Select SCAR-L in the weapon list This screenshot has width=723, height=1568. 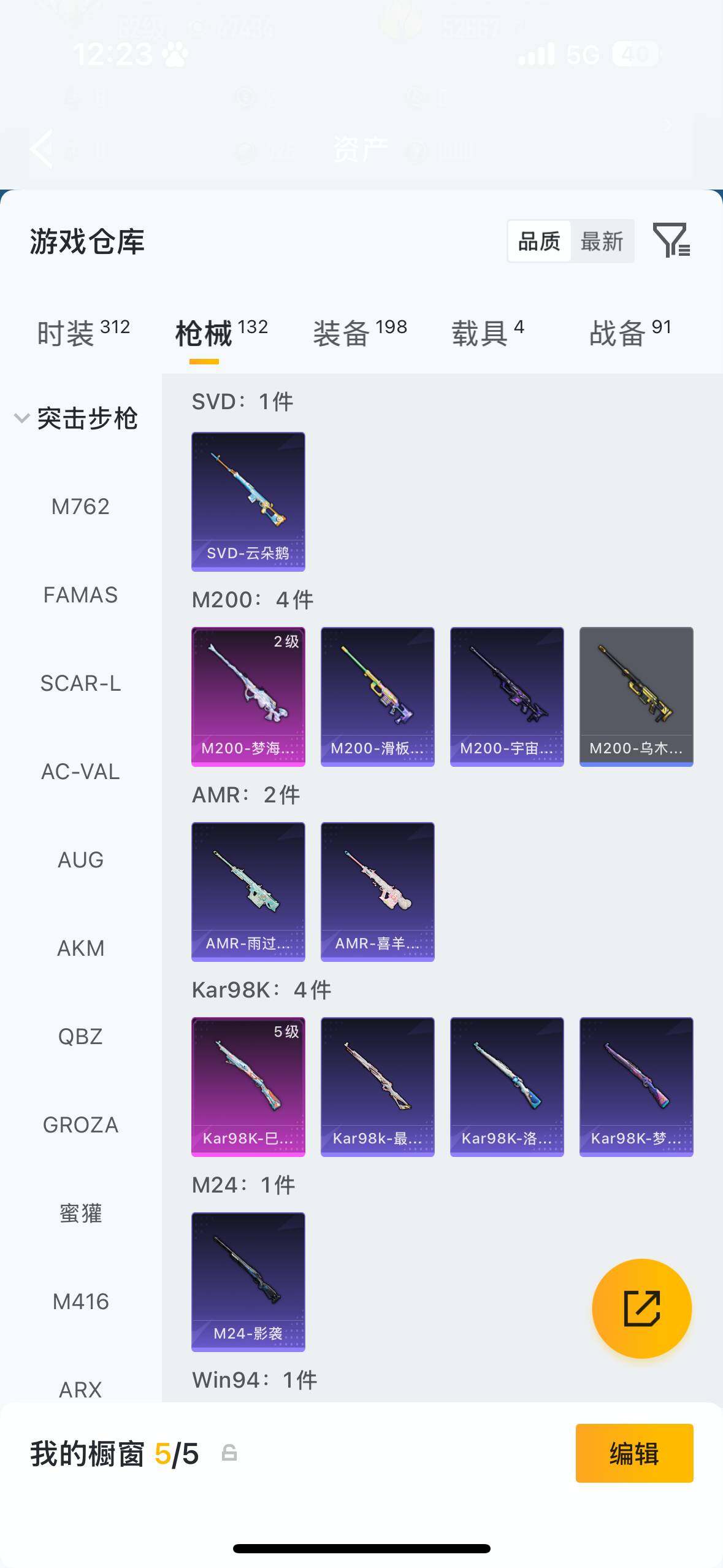[x=80, y=683]
